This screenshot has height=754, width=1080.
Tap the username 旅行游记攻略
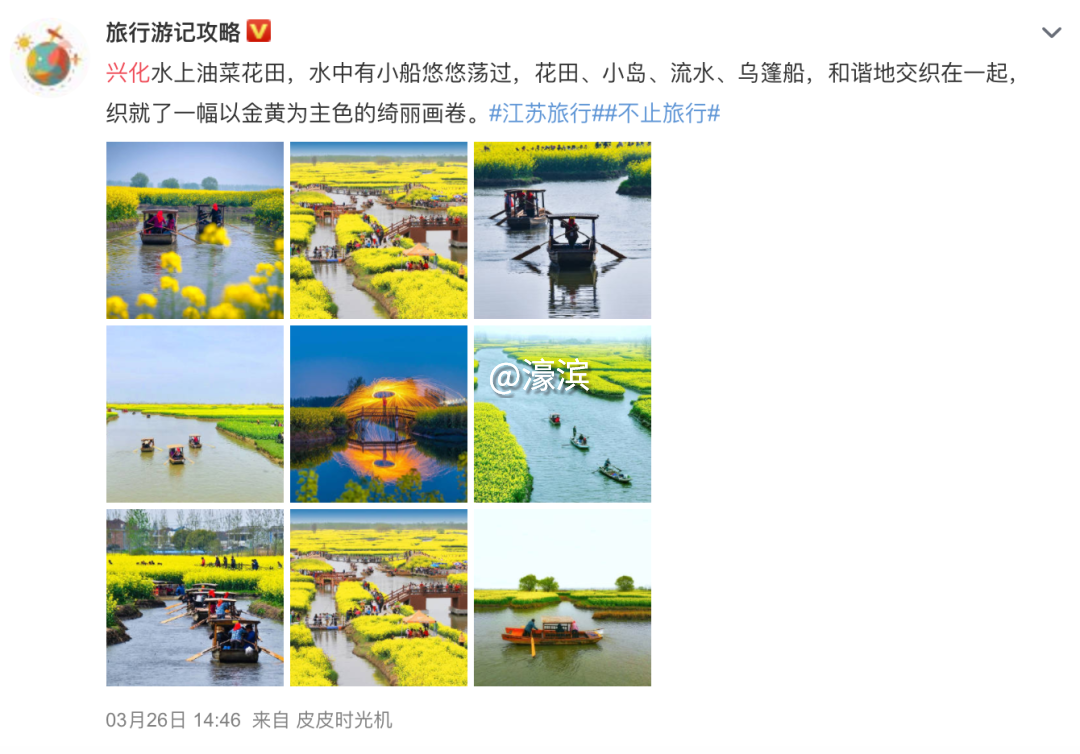[x=173, y=33]
